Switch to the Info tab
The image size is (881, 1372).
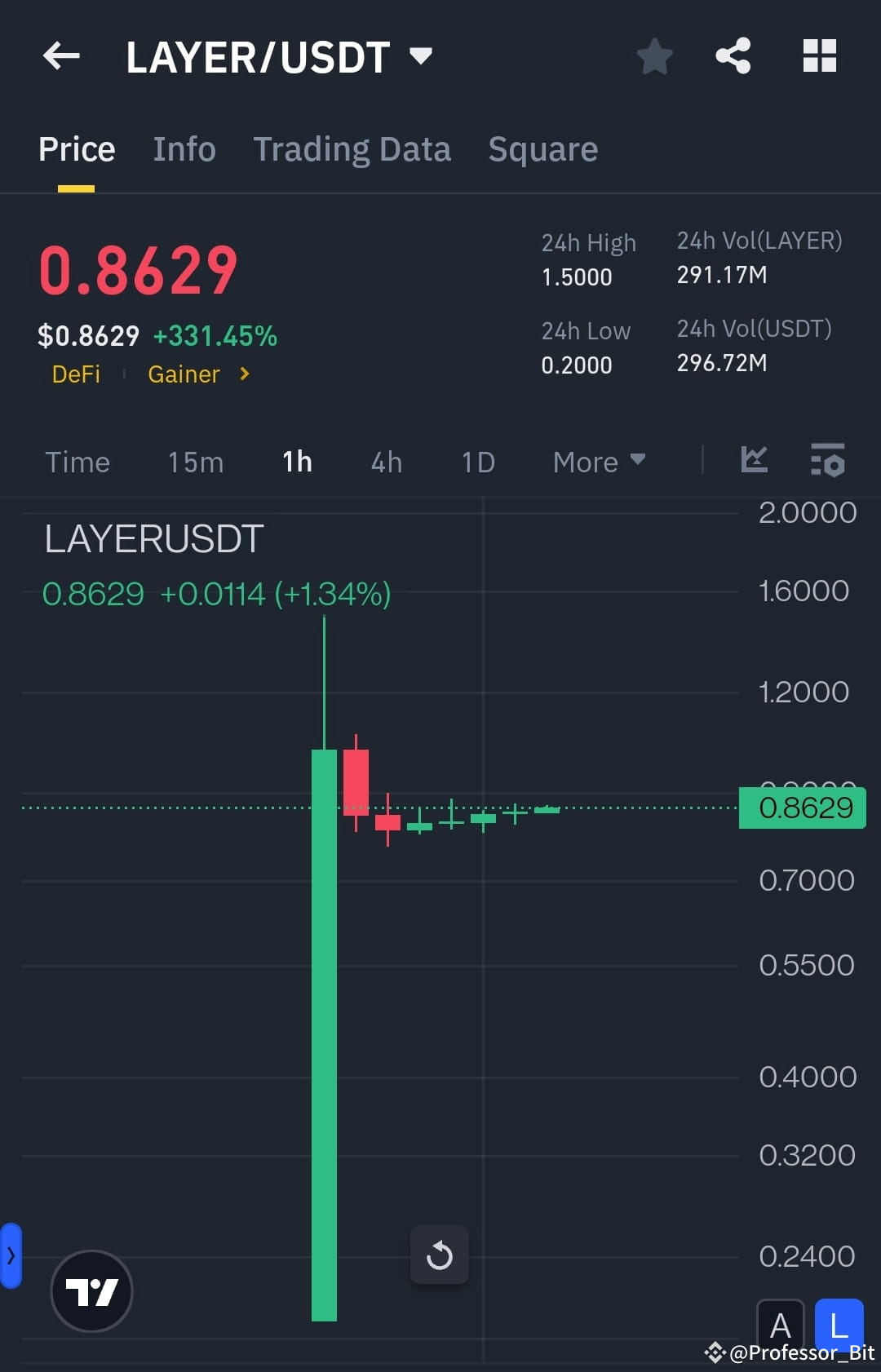(x=184, y=148)
